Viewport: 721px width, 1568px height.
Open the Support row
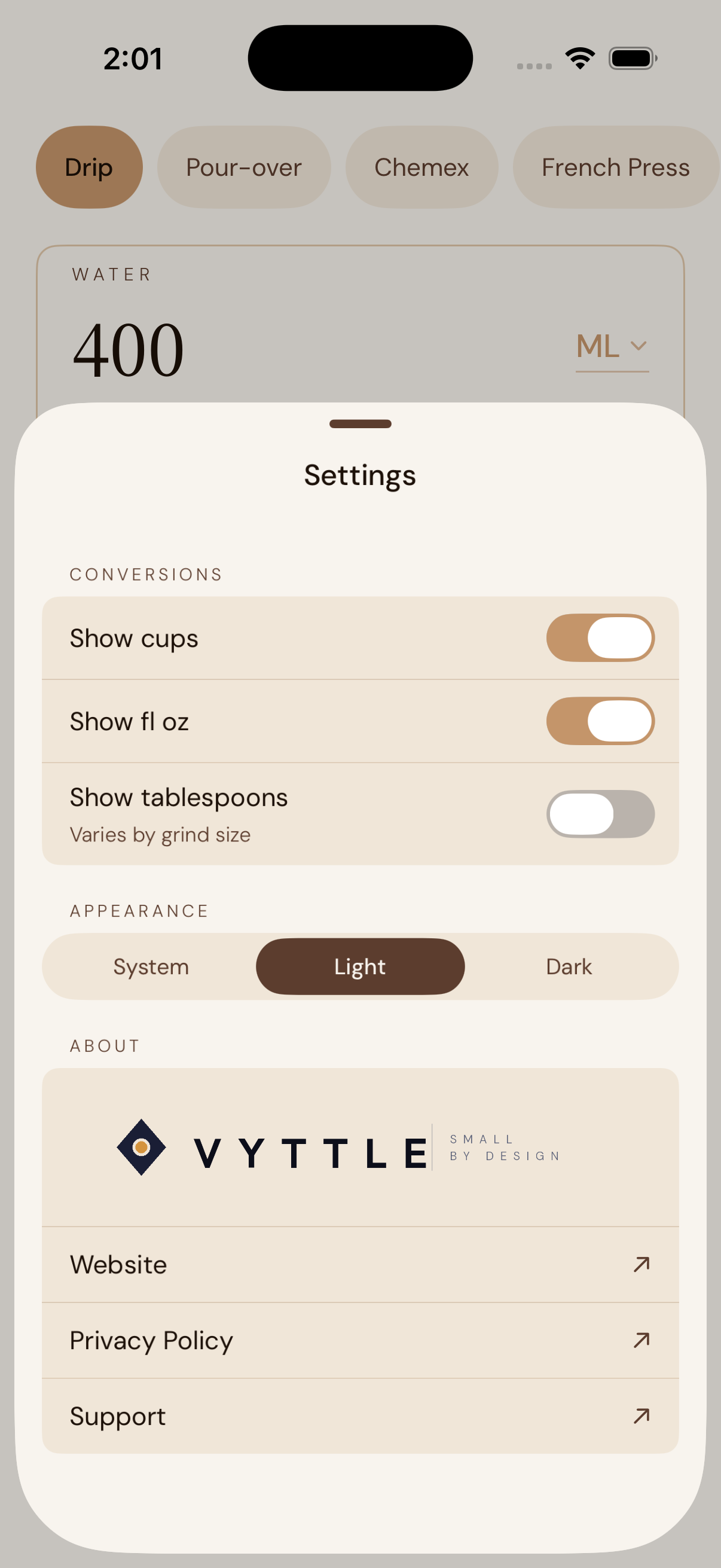[x=360, y=1416]
